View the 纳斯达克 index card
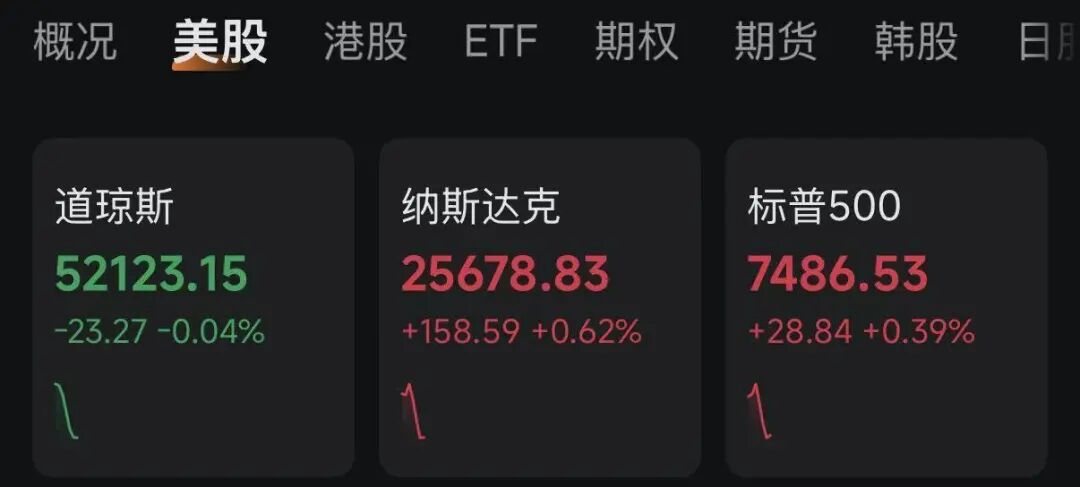This screenshot has width=1080, height=487. pos(540,307)
